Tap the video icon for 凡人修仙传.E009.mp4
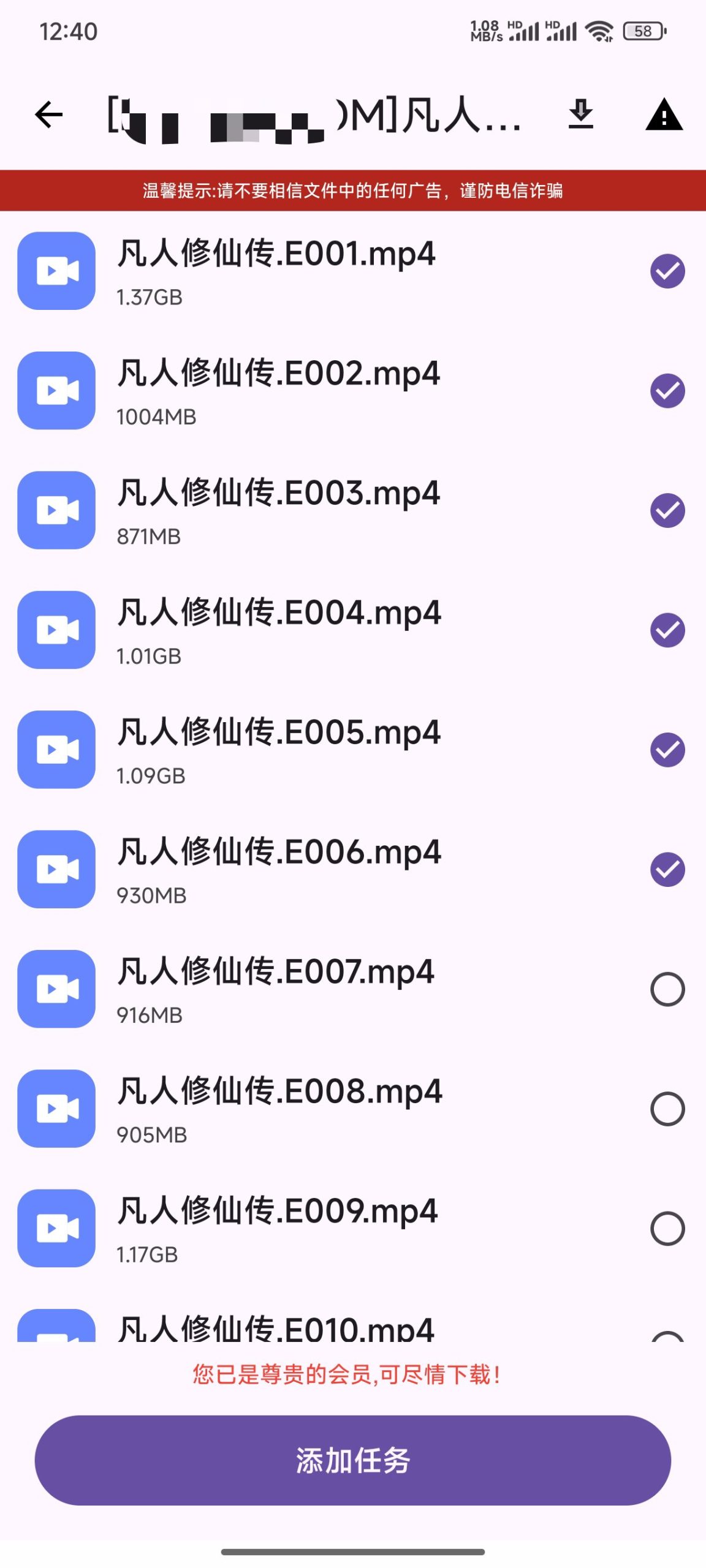706x1568 pixels. point(57,1228)
